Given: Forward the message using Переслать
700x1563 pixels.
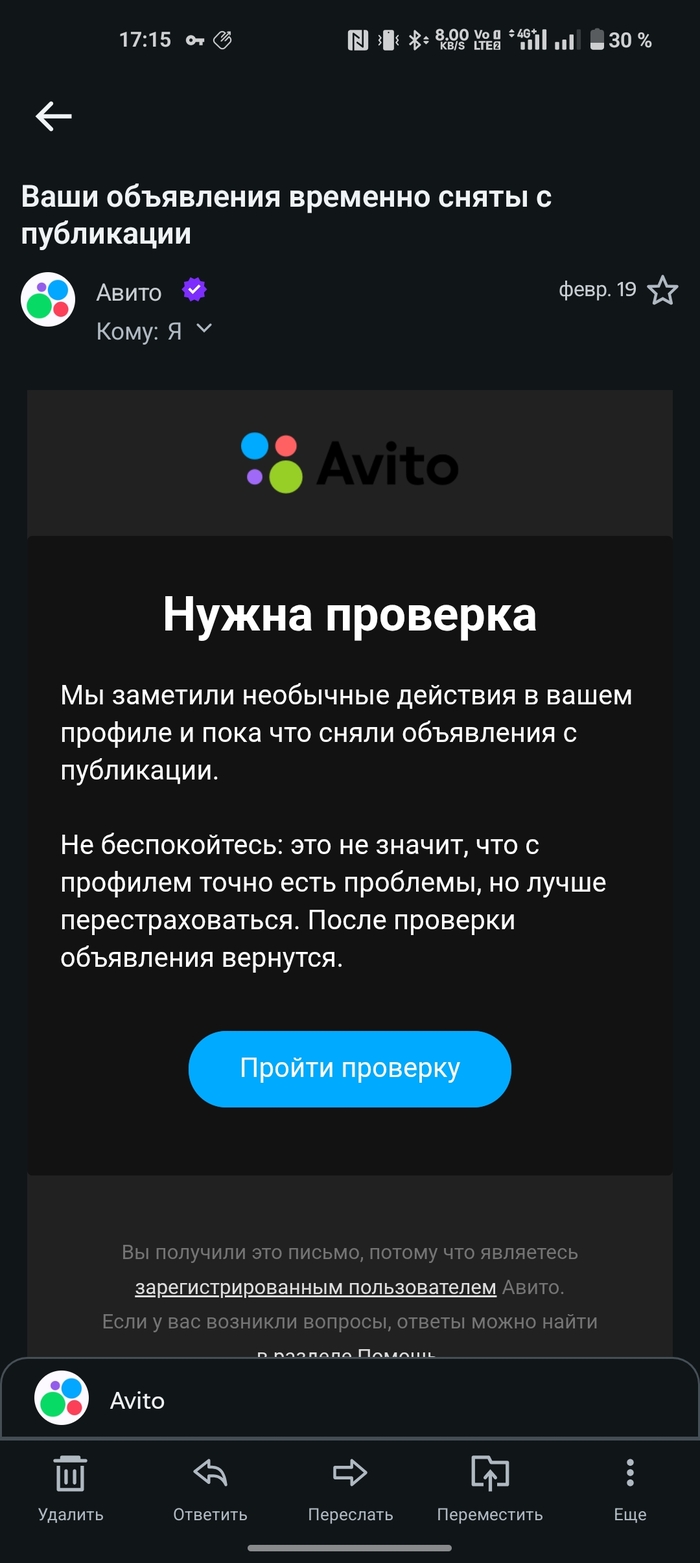Looking at the screenshot, I should (x=350, y=1487).
